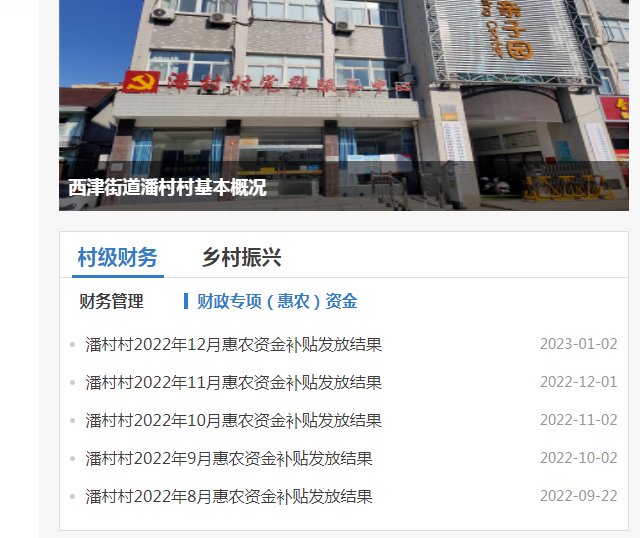Open 潘村村2022年9月惠农资金补贴发放结果
The image size is (640, 538).
229,459
